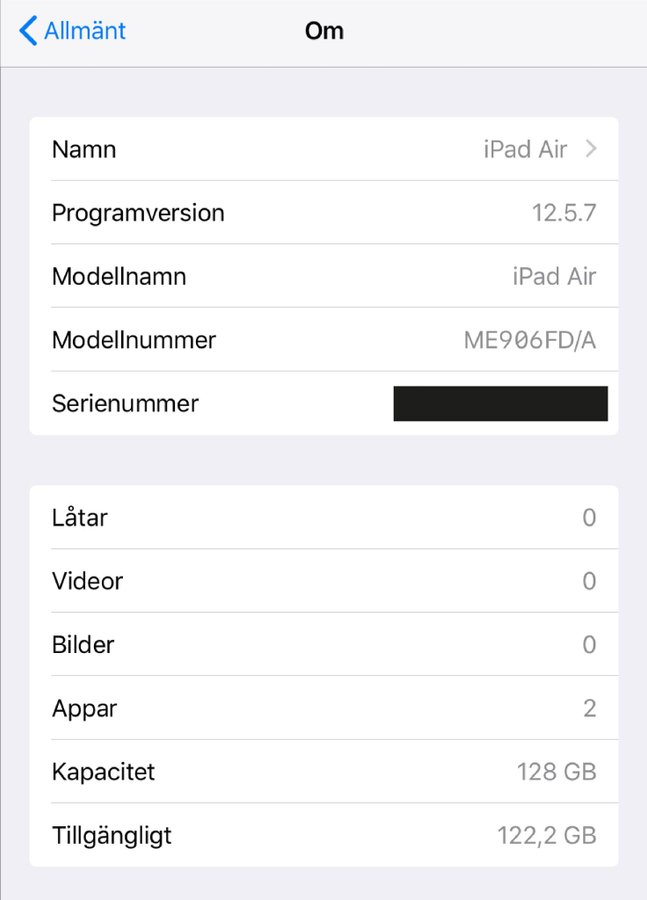647x900 pixels.
Task: Go back to Allmänt settings
Action: pos(73,31)
